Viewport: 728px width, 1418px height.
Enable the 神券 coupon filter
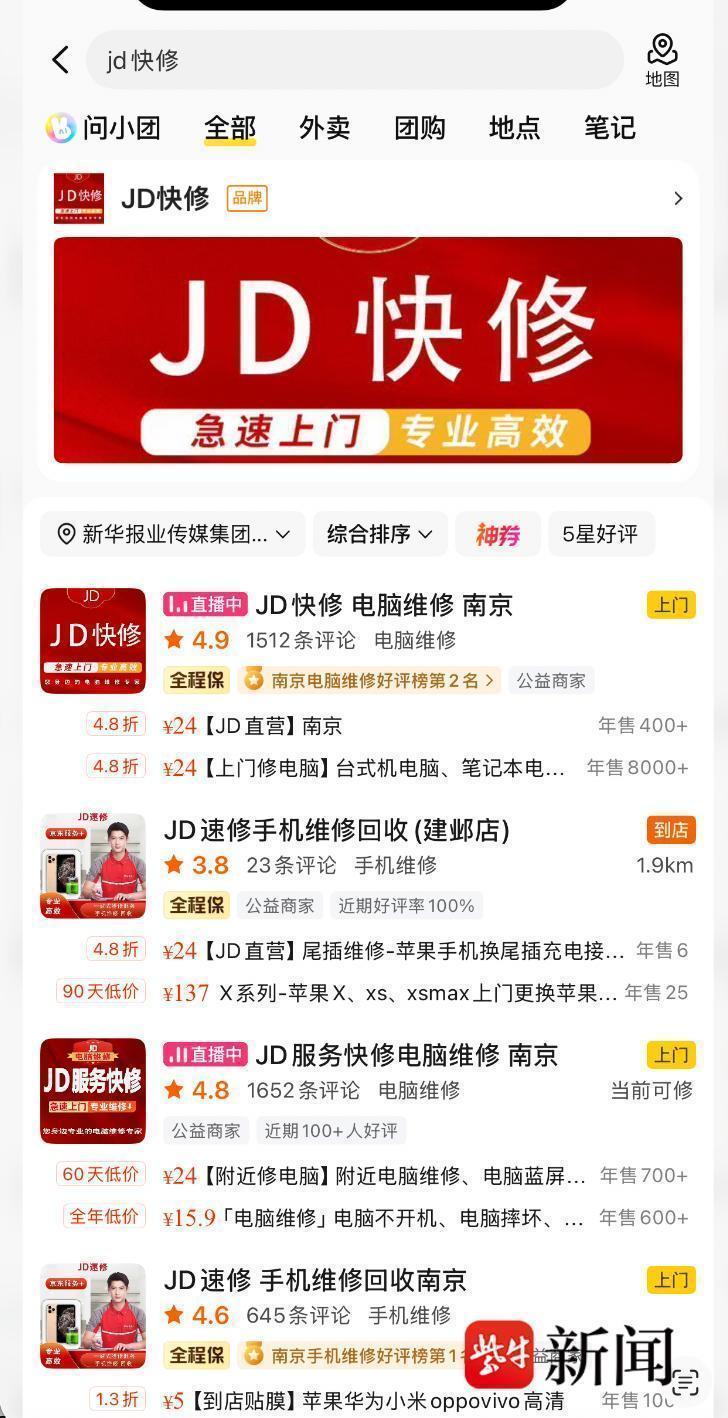coord(497,533)
